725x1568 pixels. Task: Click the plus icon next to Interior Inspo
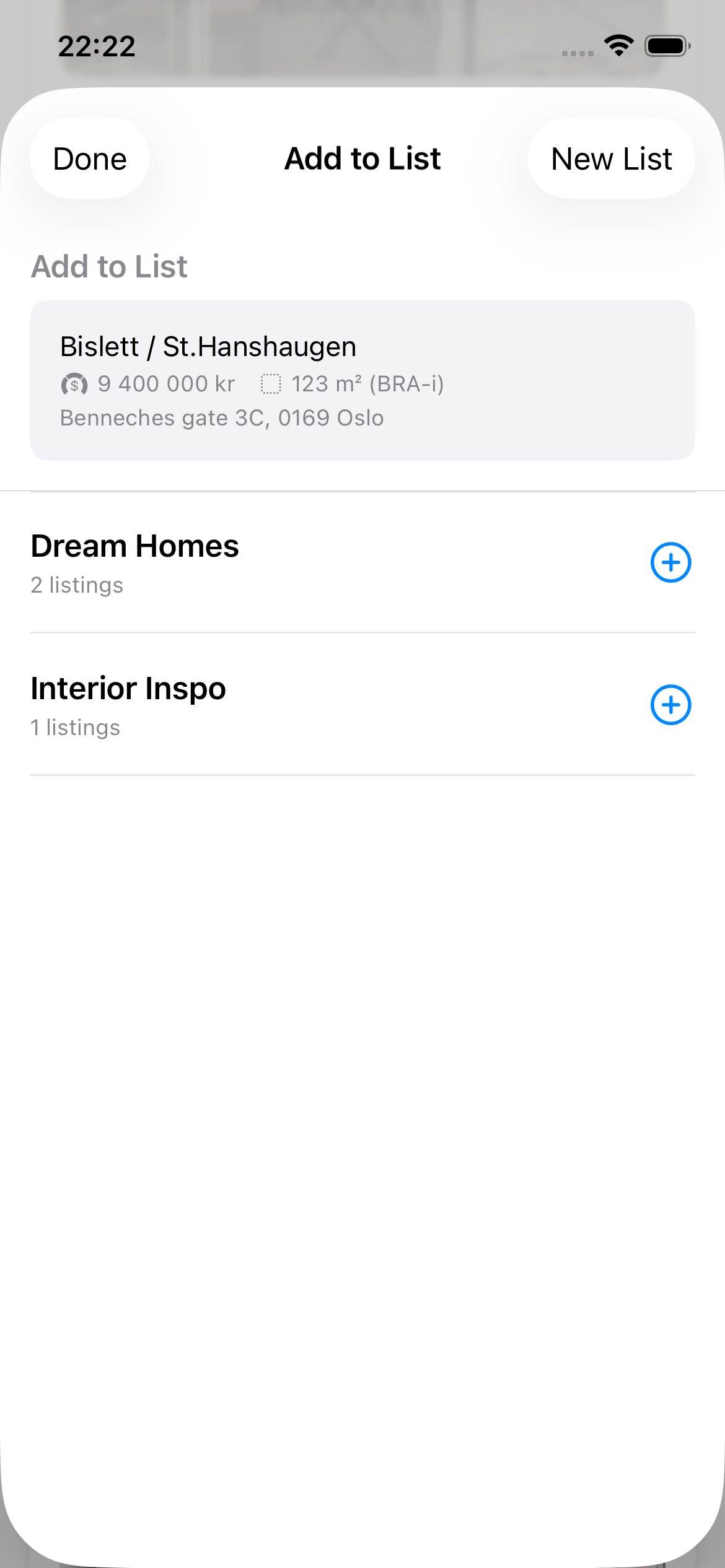(x=671, y=704)
